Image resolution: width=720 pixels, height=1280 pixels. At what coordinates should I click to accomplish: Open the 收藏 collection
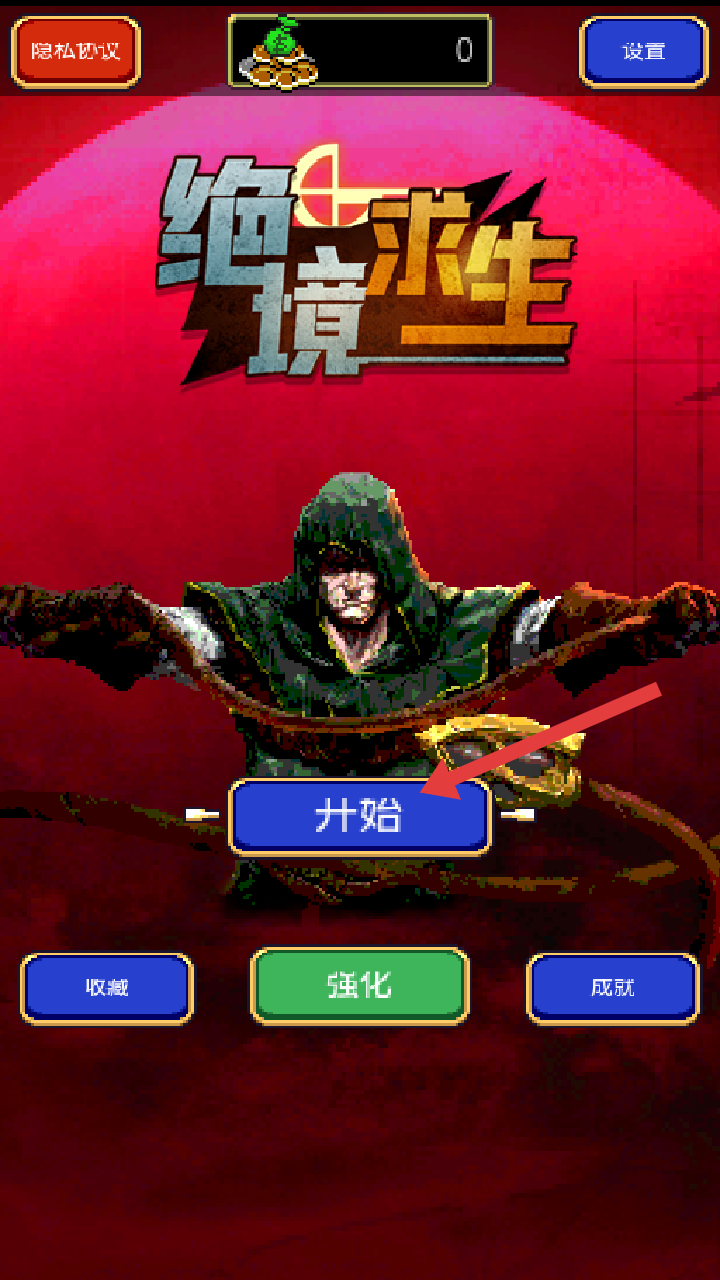pyautogui.click(x=107, y=988)
